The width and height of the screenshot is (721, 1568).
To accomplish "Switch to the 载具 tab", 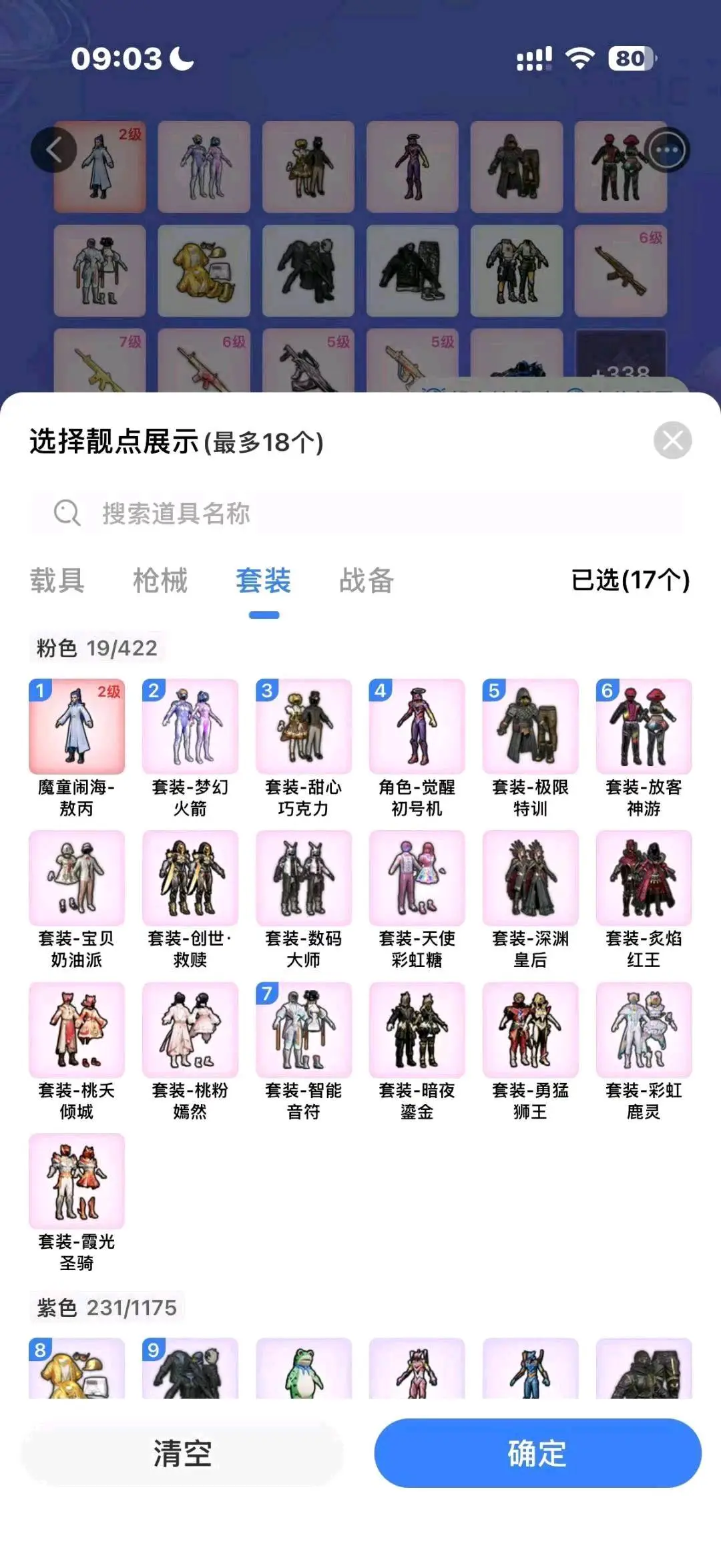I will tap(57, 580).
